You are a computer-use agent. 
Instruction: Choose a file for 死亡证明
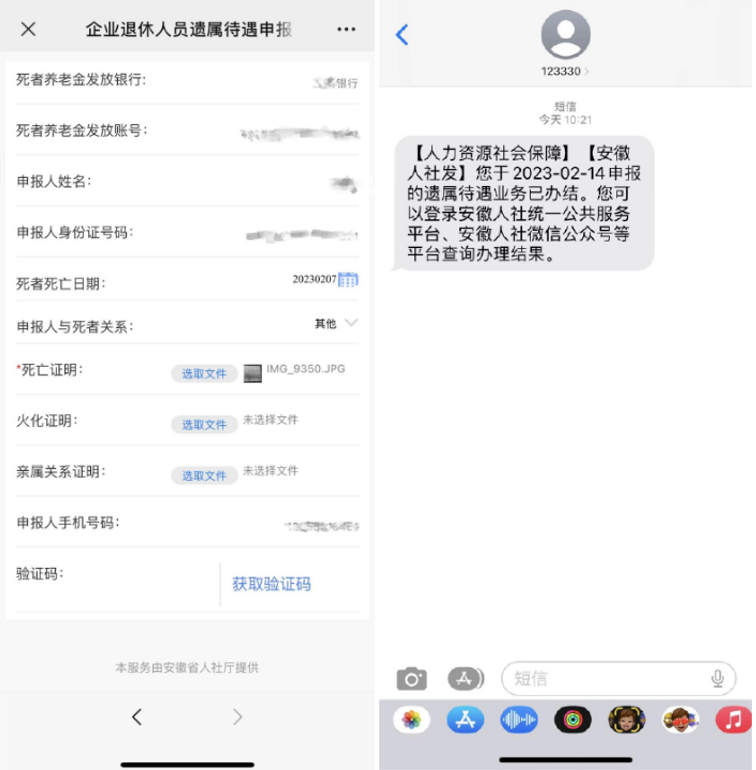click(204, 373)
